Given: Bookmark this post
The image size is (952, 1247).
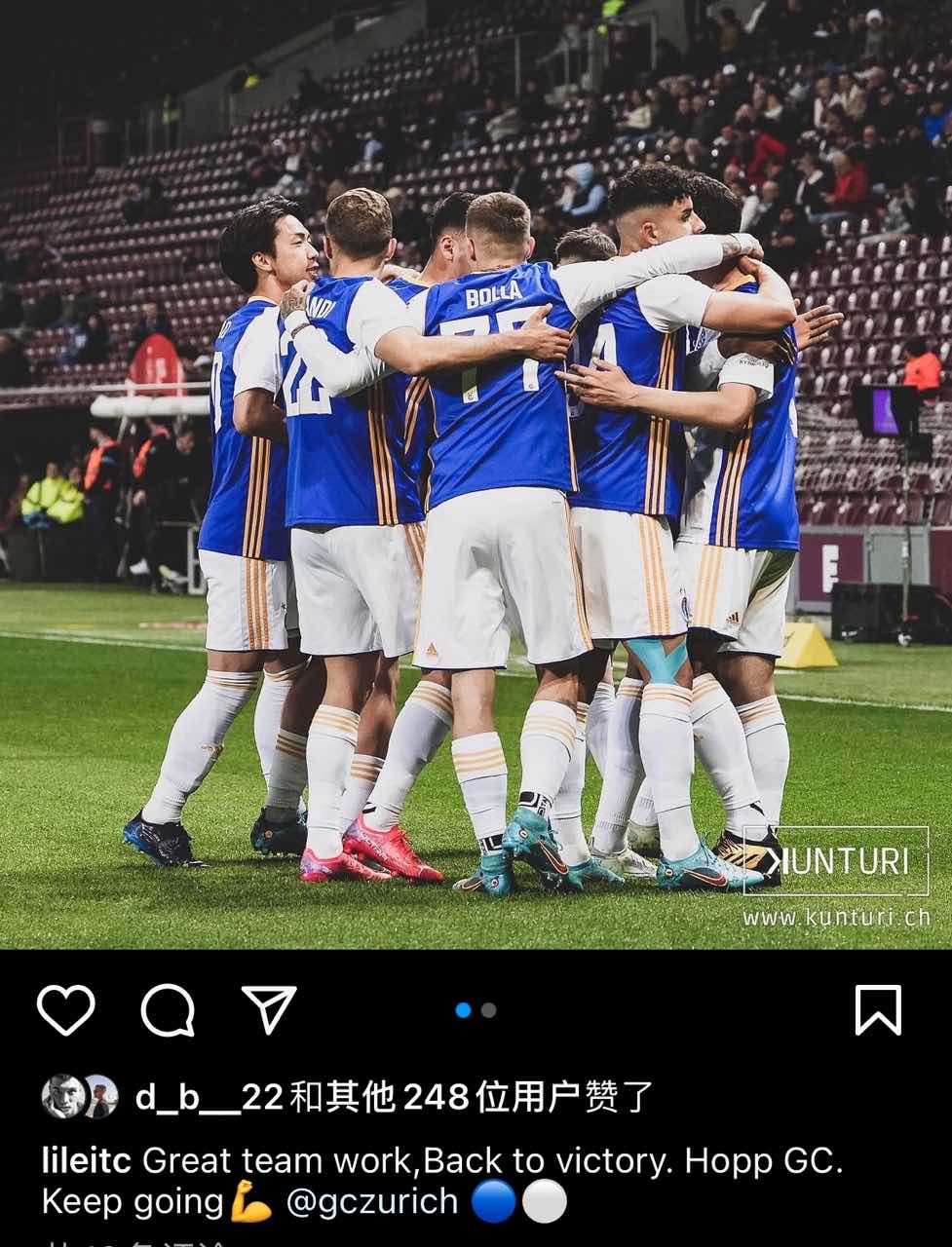Looking at the screenshot, I should (x=877, y=1010).
